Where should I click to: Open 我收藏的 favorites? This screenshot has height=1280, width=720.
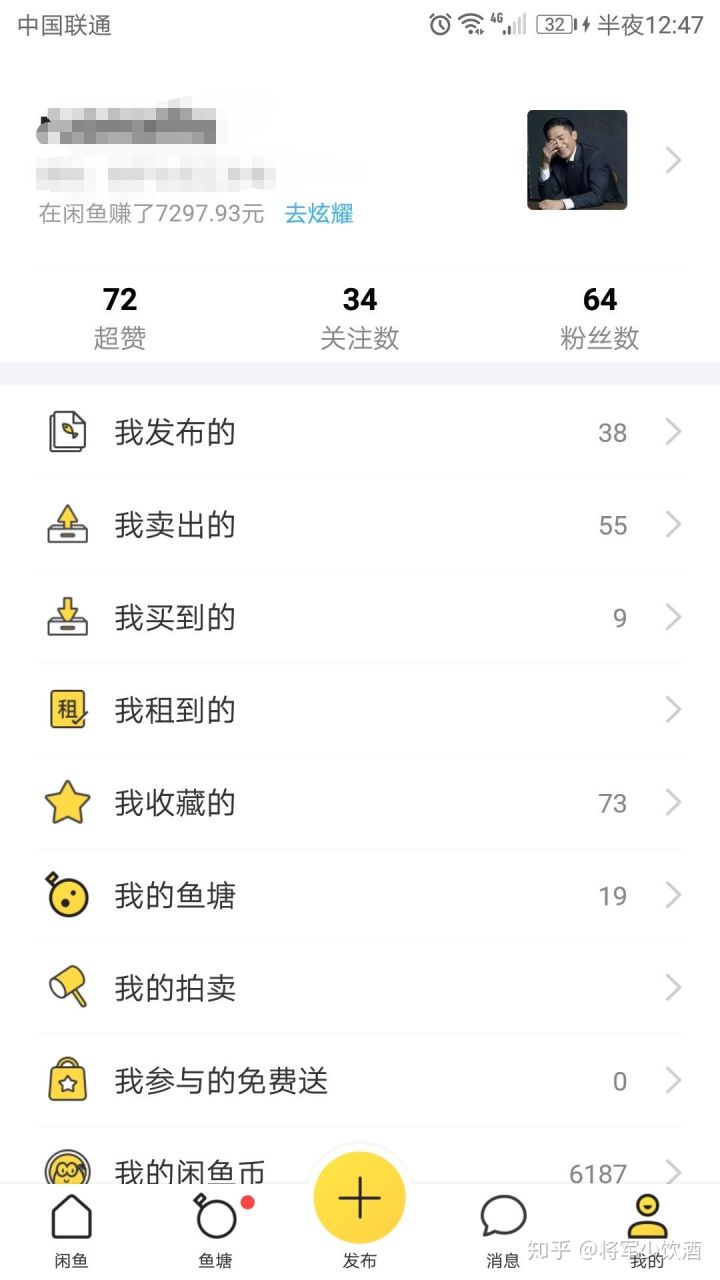[360, 803]
